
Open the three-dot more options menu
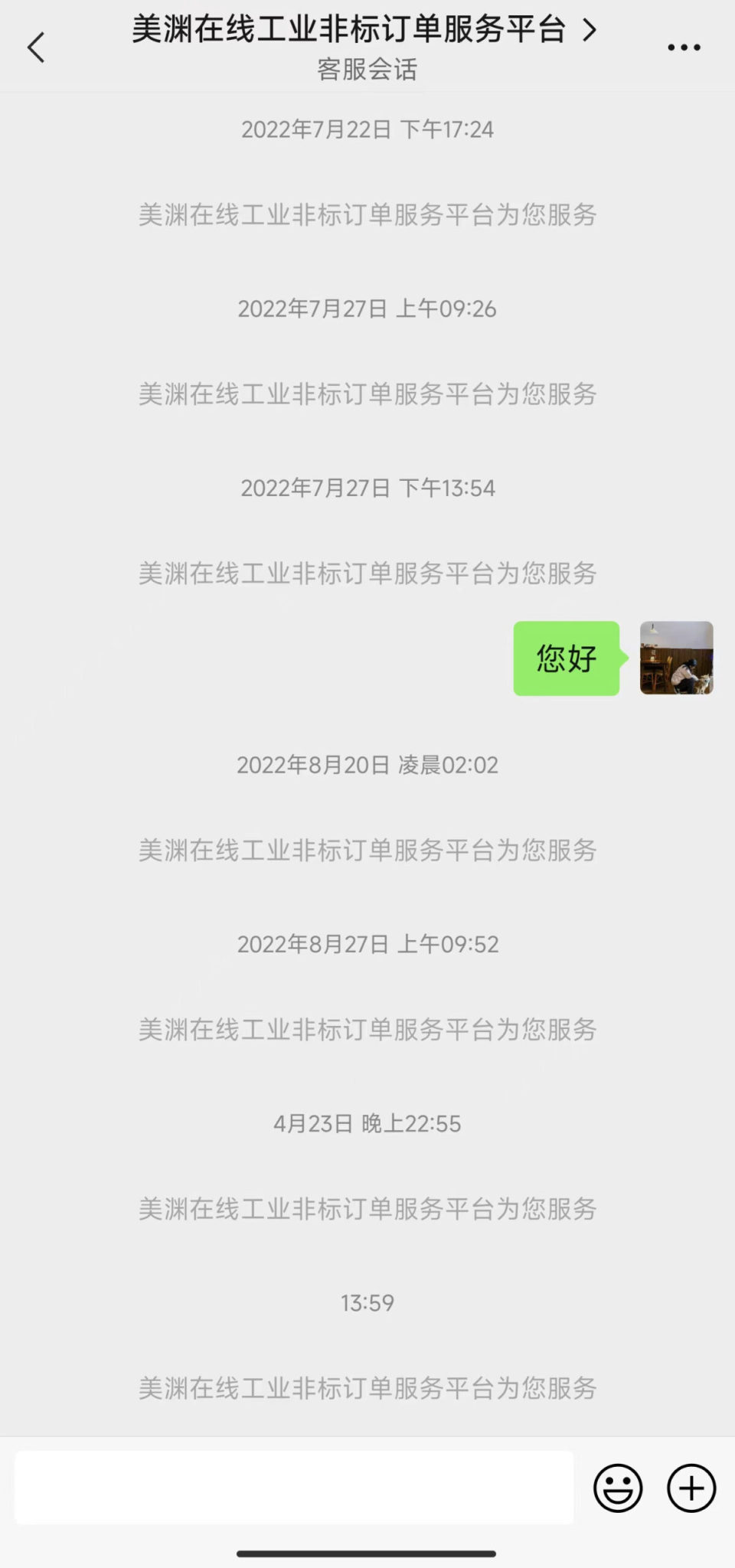click(683, 47)
